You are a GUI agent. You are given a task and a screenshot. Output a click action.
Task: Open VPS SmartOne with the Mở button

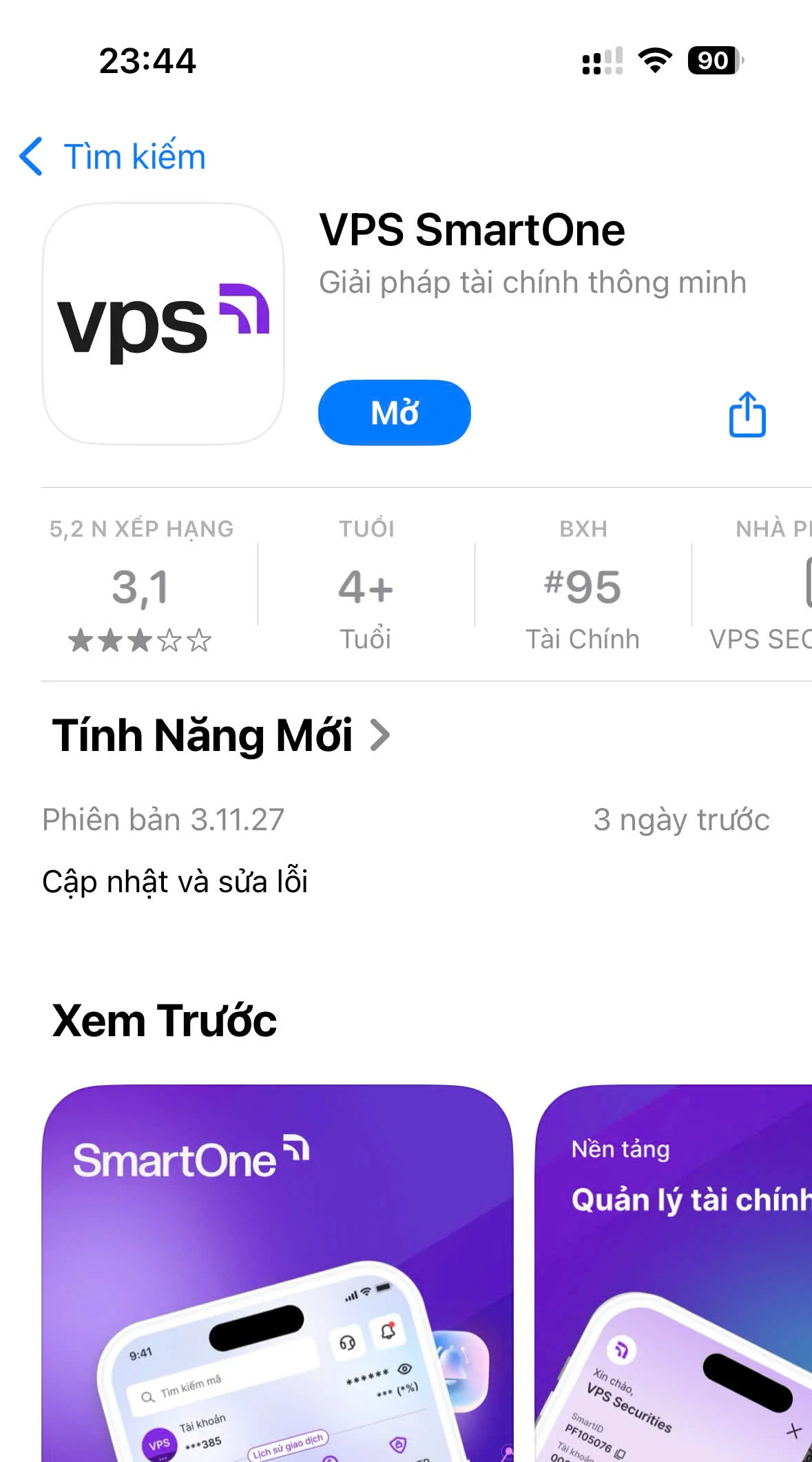point(394,413)
